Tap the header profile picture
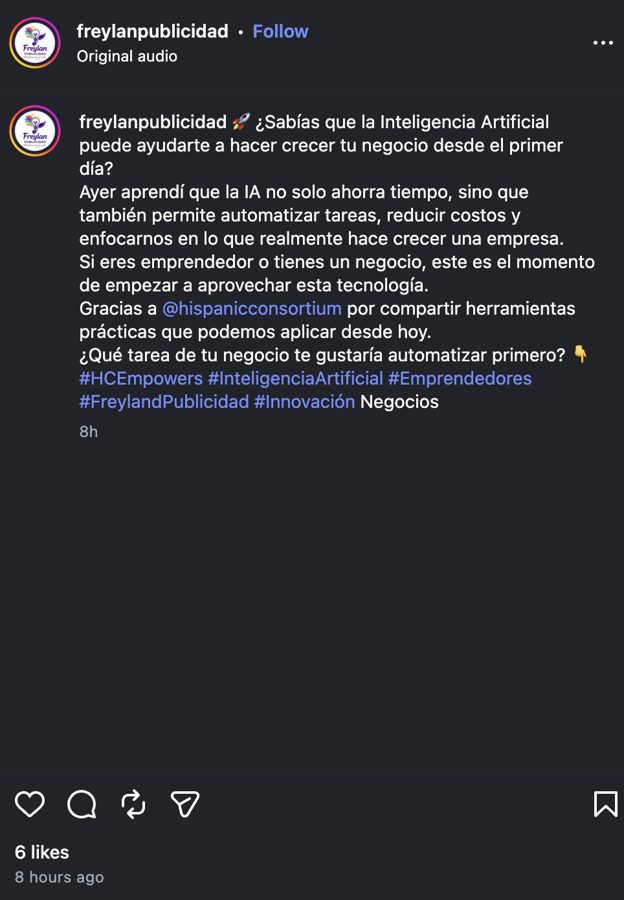This screenshot has height=900, width=624. pyautogui.click(x=35, y=43)
